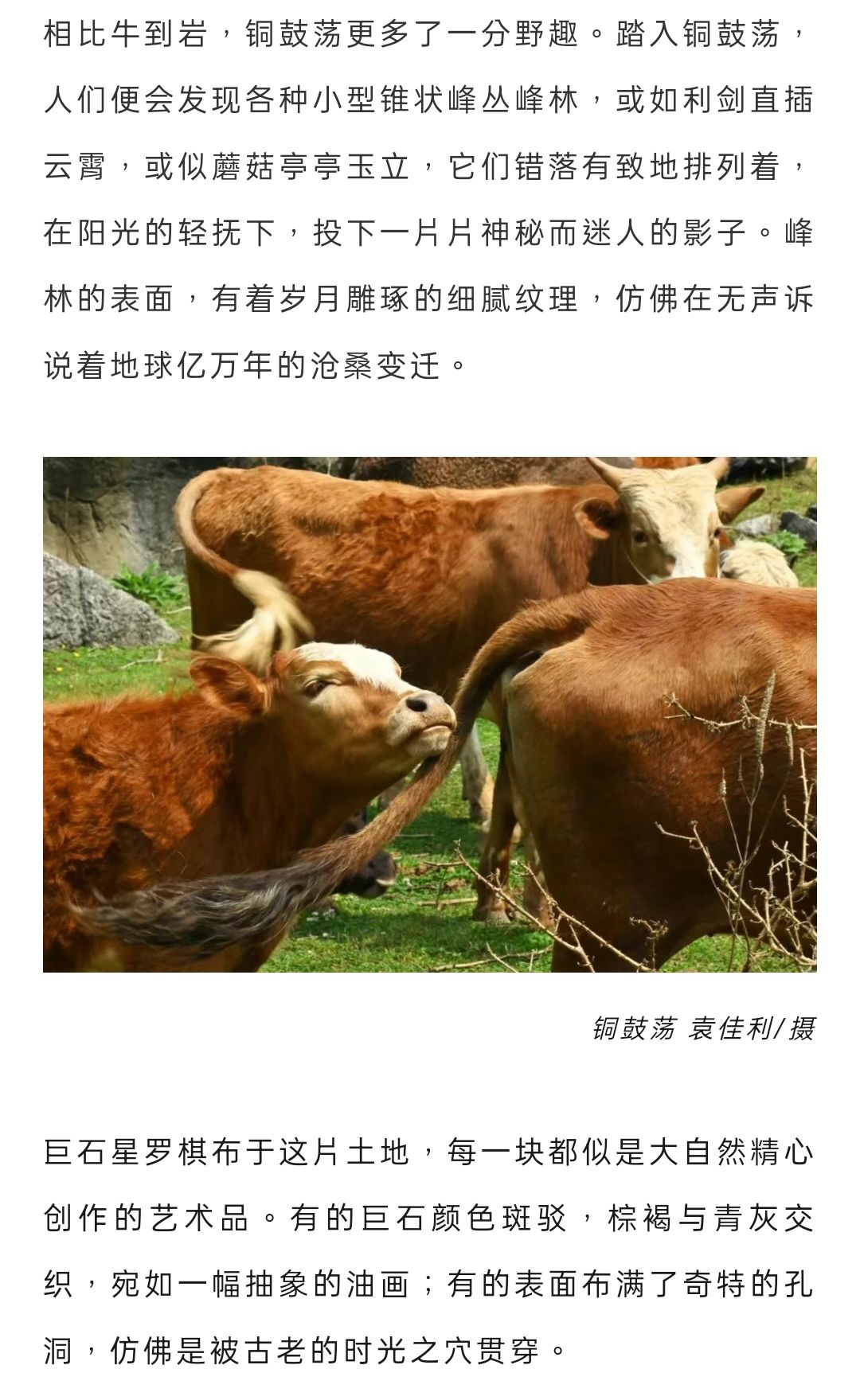
Task: Open the cattle photo in full view
Action: (430, 714)
